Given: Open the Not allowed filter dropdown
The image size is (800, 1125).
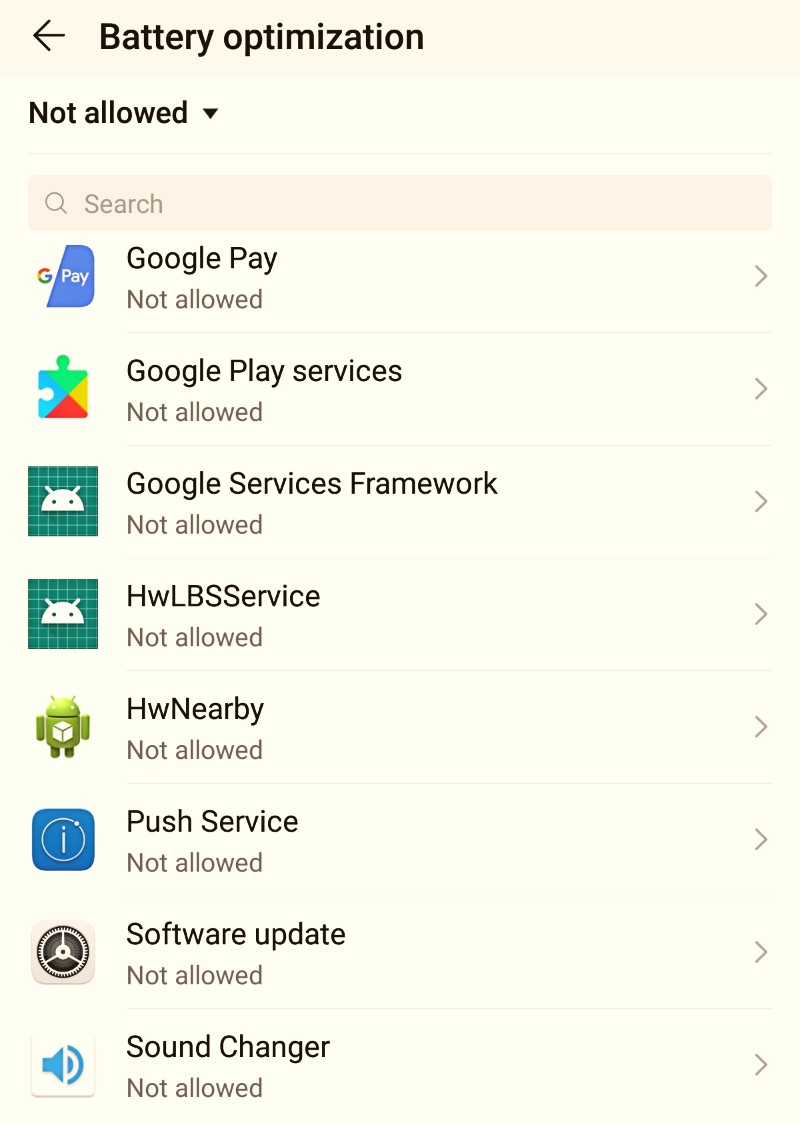Looking at the screenshot, I should [x=124, y=113].
